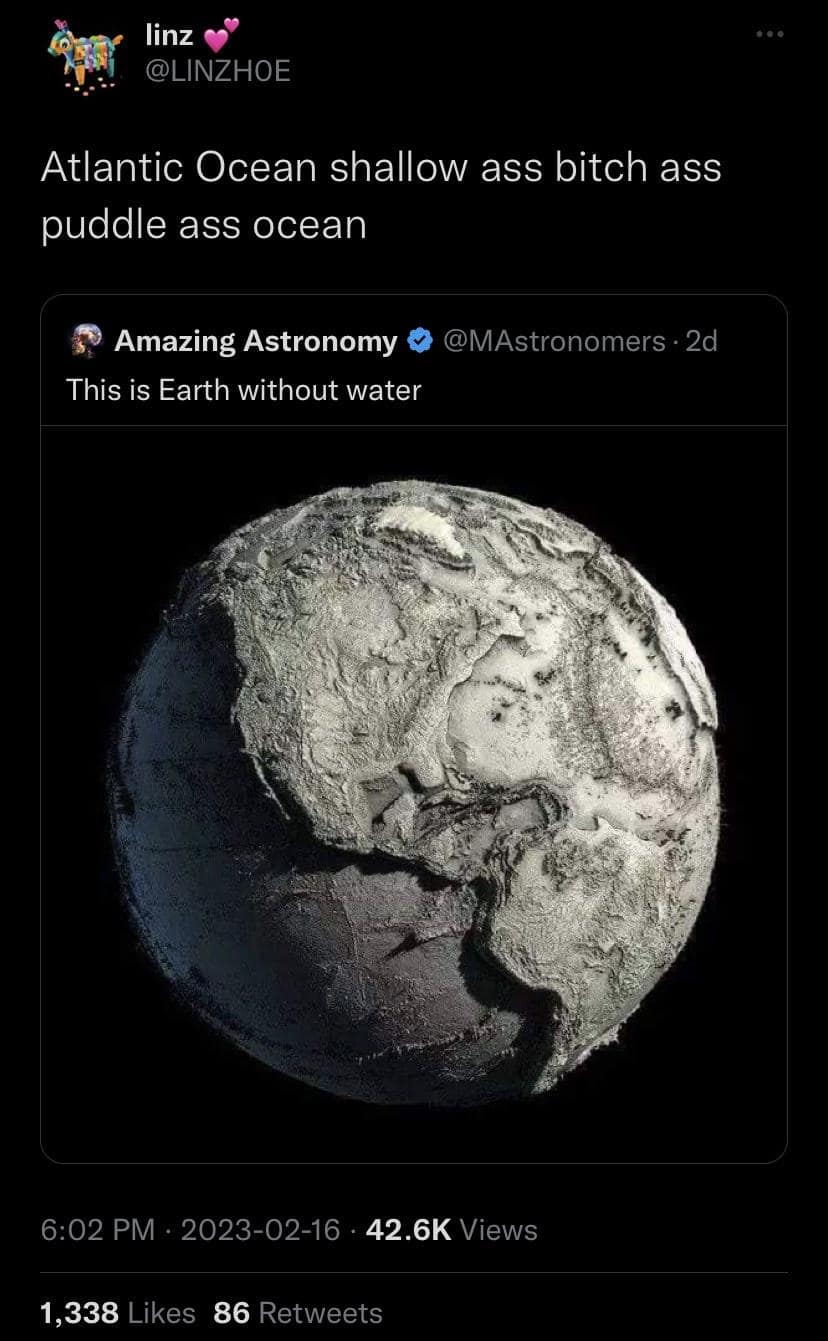
Task: View the Earth without water image
Action: (x=414, y=790)
